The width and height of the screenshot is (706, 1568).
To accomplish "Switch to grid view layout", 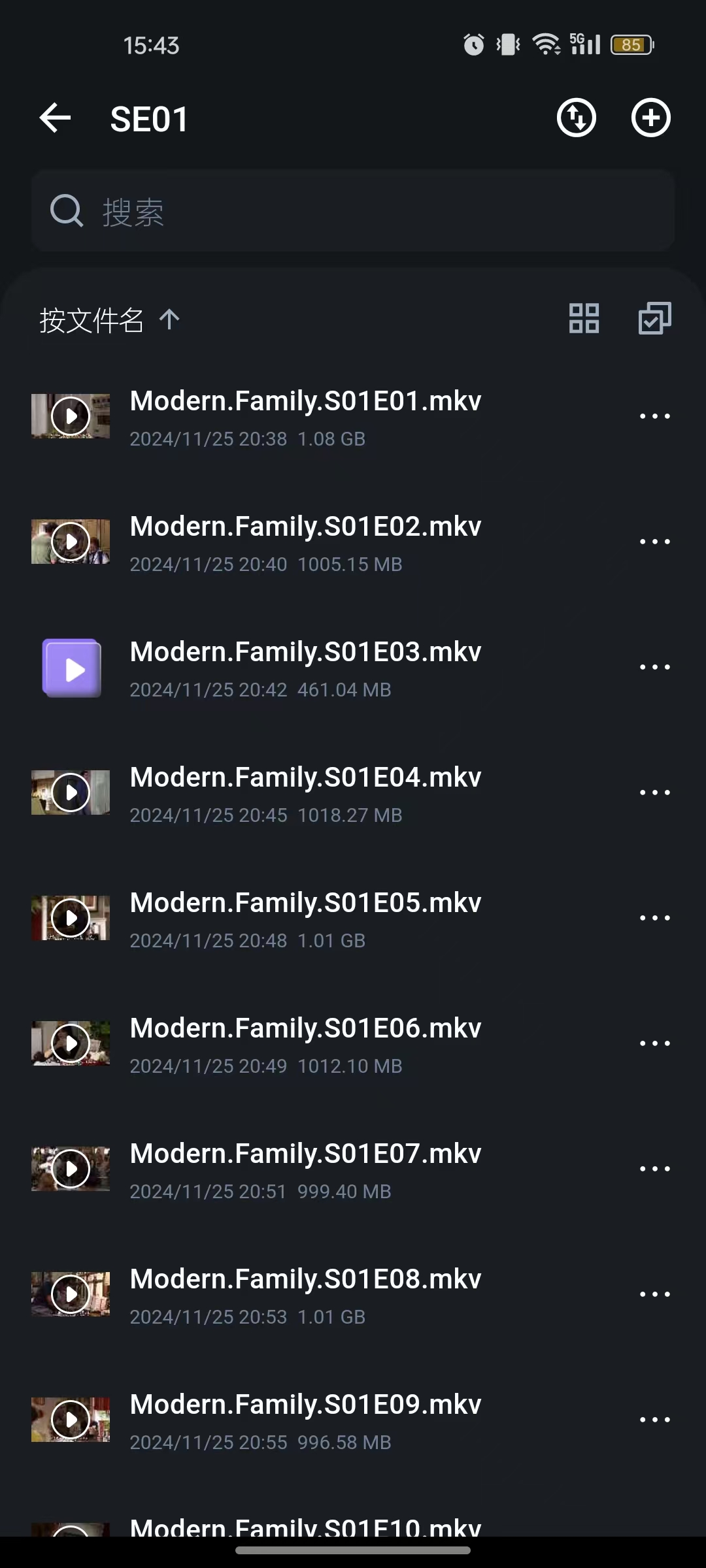I will pyautogui.click(x=584, y=319).
